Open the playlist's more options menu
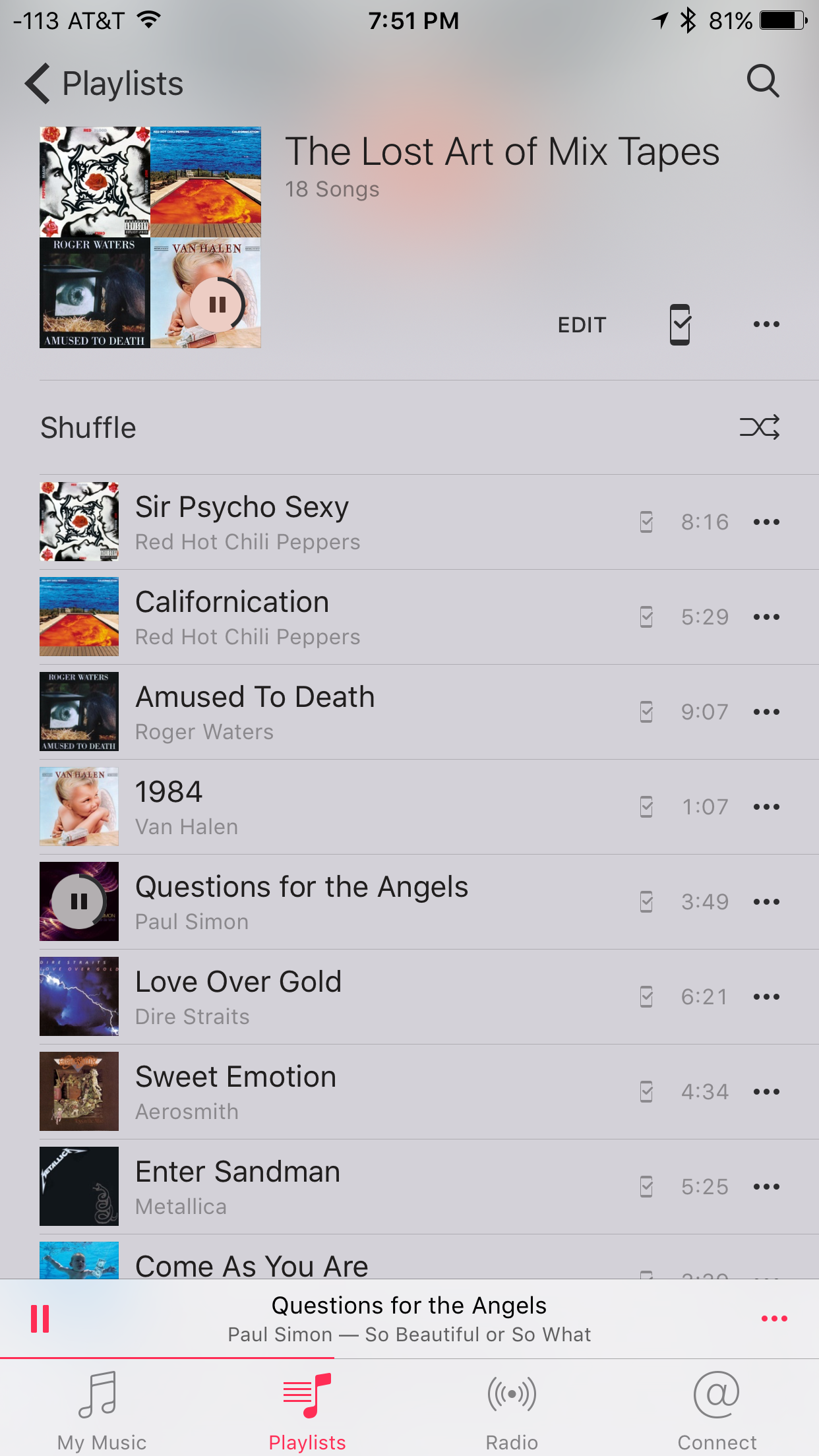Viewport: 819px width, 1456px height. pos(766,324)
